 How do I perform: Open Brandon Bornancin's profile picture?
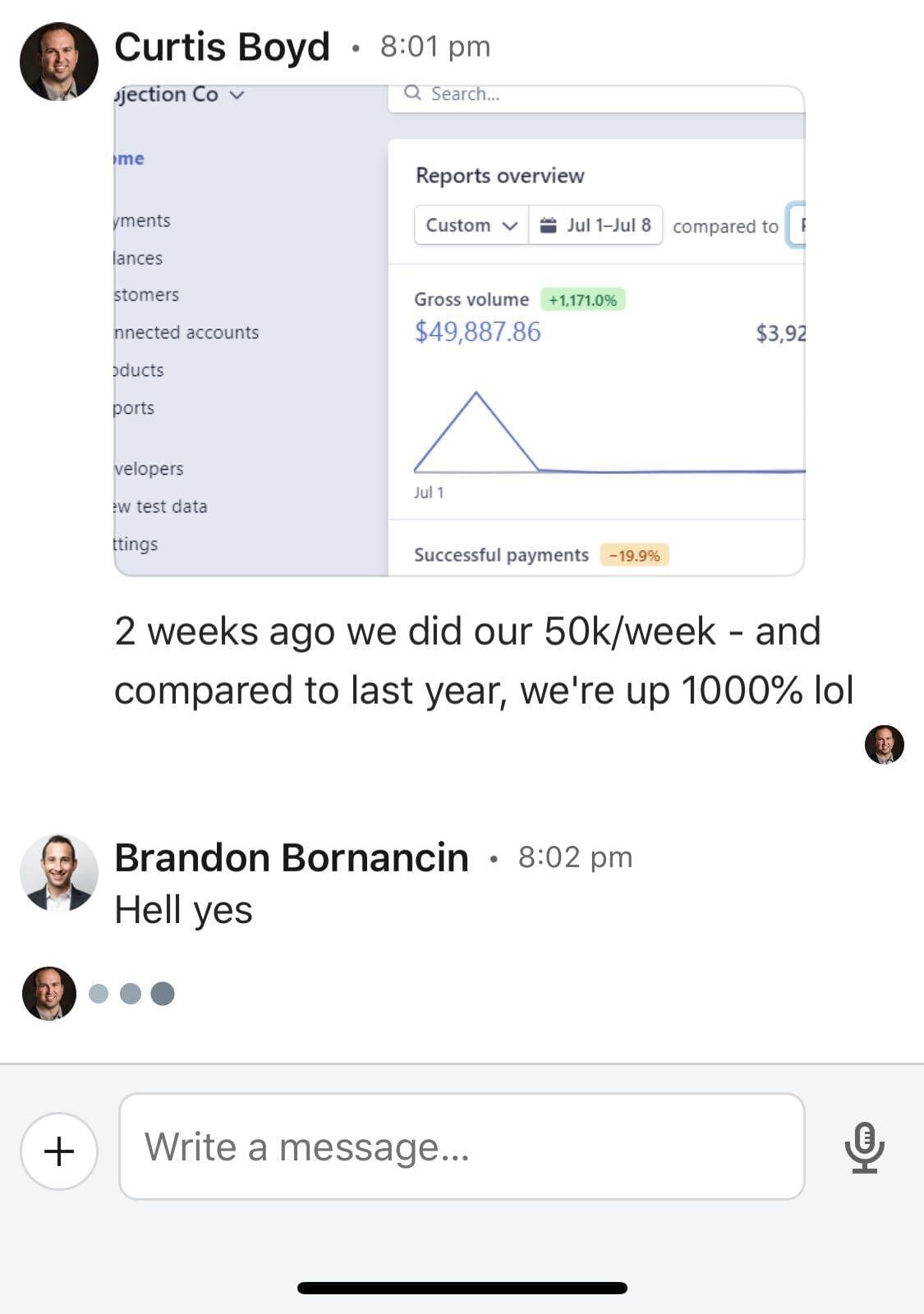click(59, 873)
